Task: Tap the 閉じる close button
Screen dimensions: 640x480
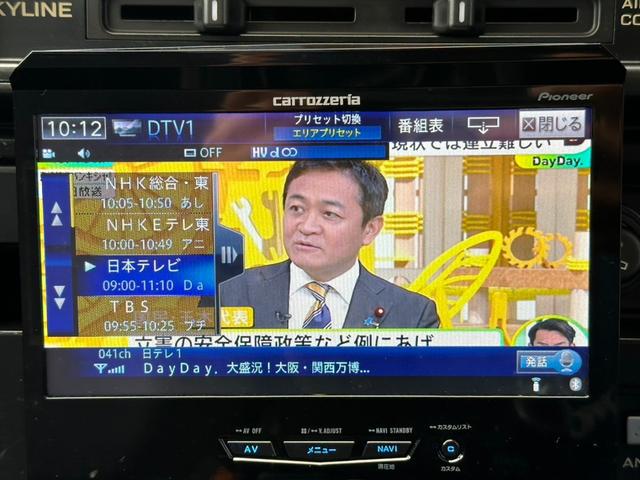Action: point(552,125)
